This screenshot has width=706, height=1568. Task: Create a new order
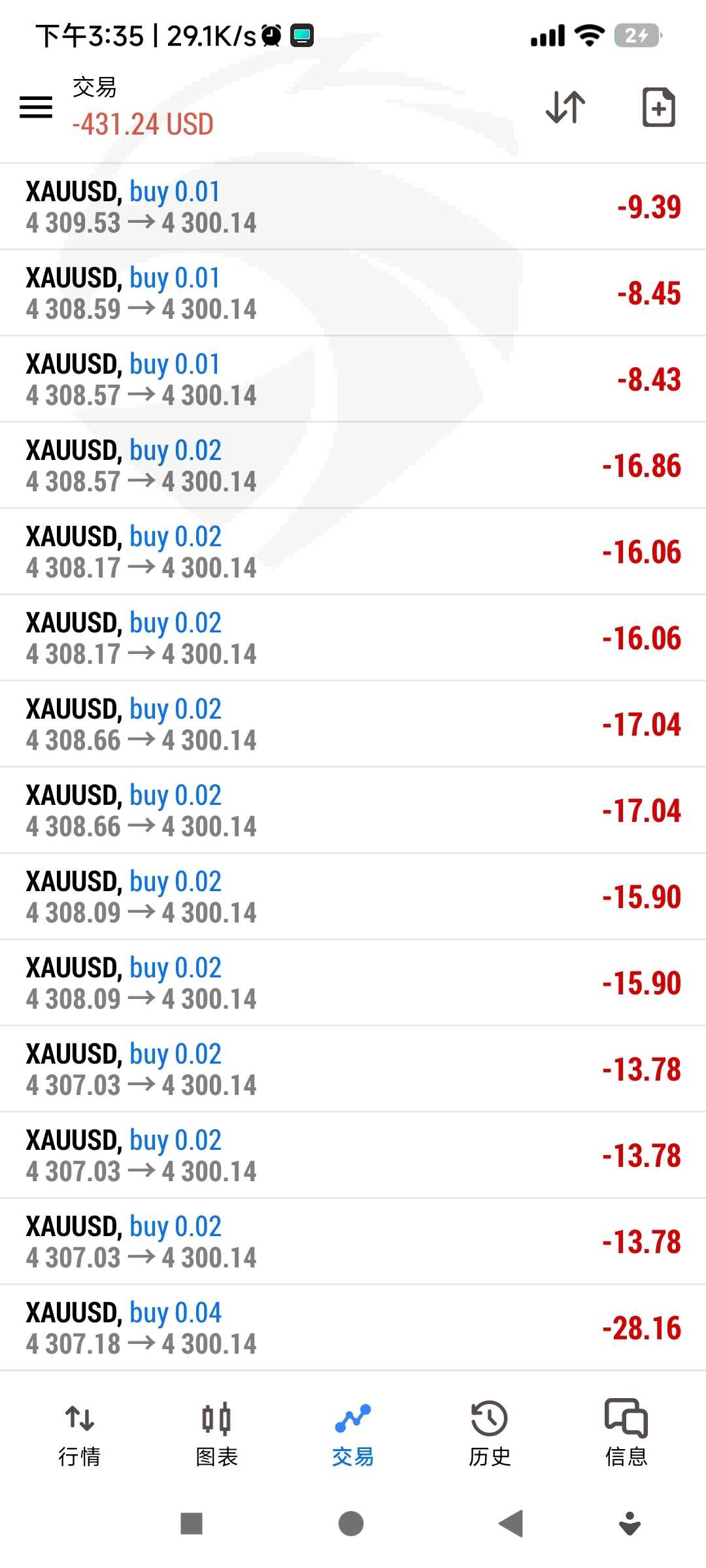pos(658,107)
